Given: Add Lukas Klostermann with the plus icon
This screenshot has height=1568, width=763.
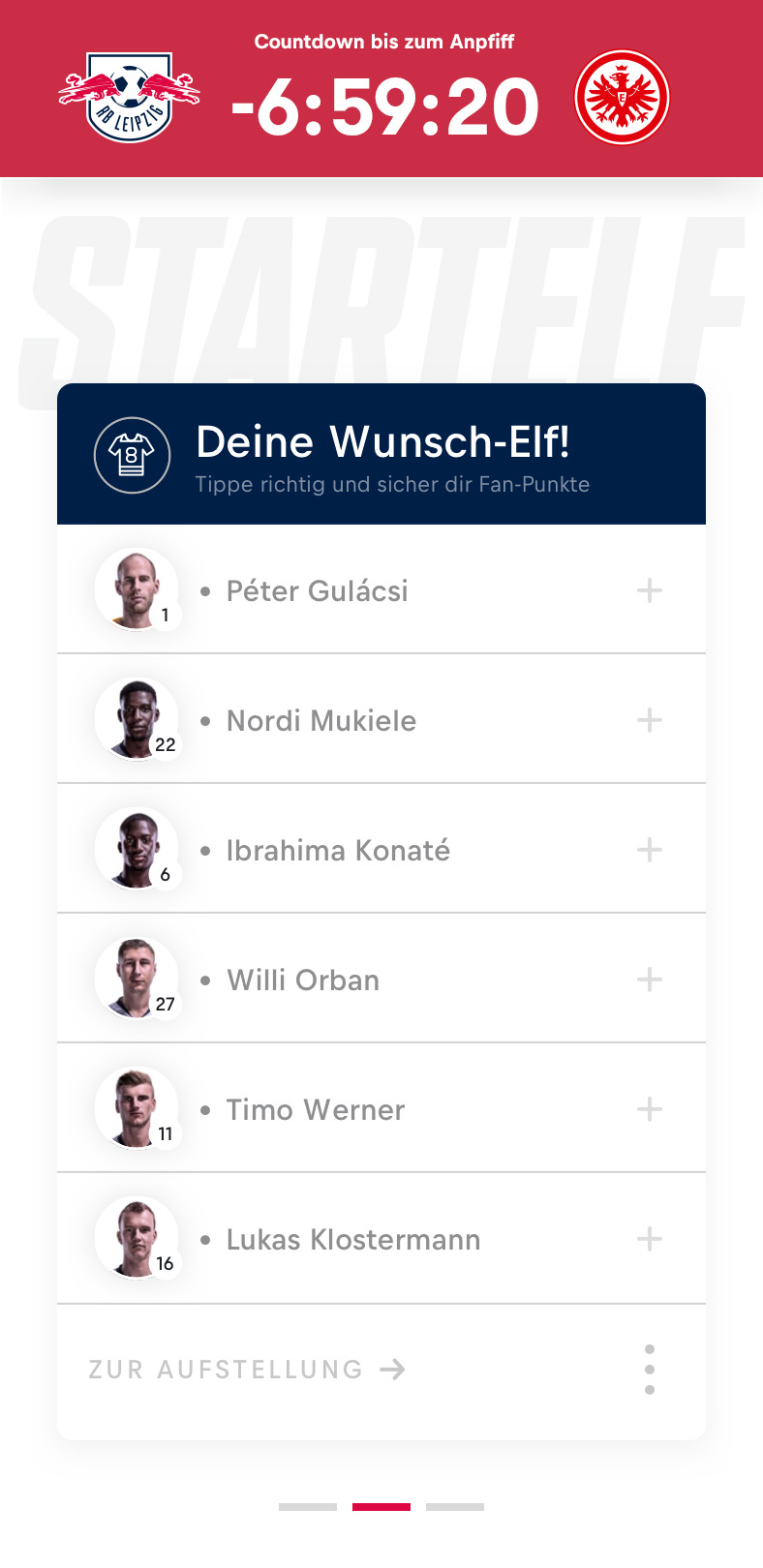Looking at the screenshot, I should [651, 1239].
